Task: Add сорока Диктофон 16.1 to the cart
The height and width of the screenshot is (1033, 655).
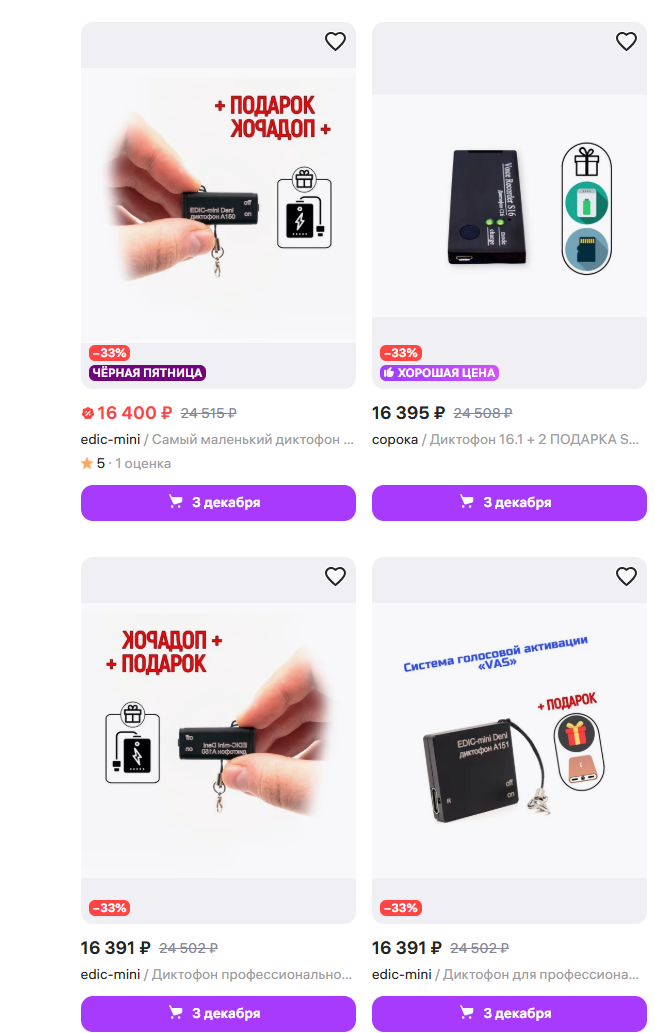Action: coord(509,502)
